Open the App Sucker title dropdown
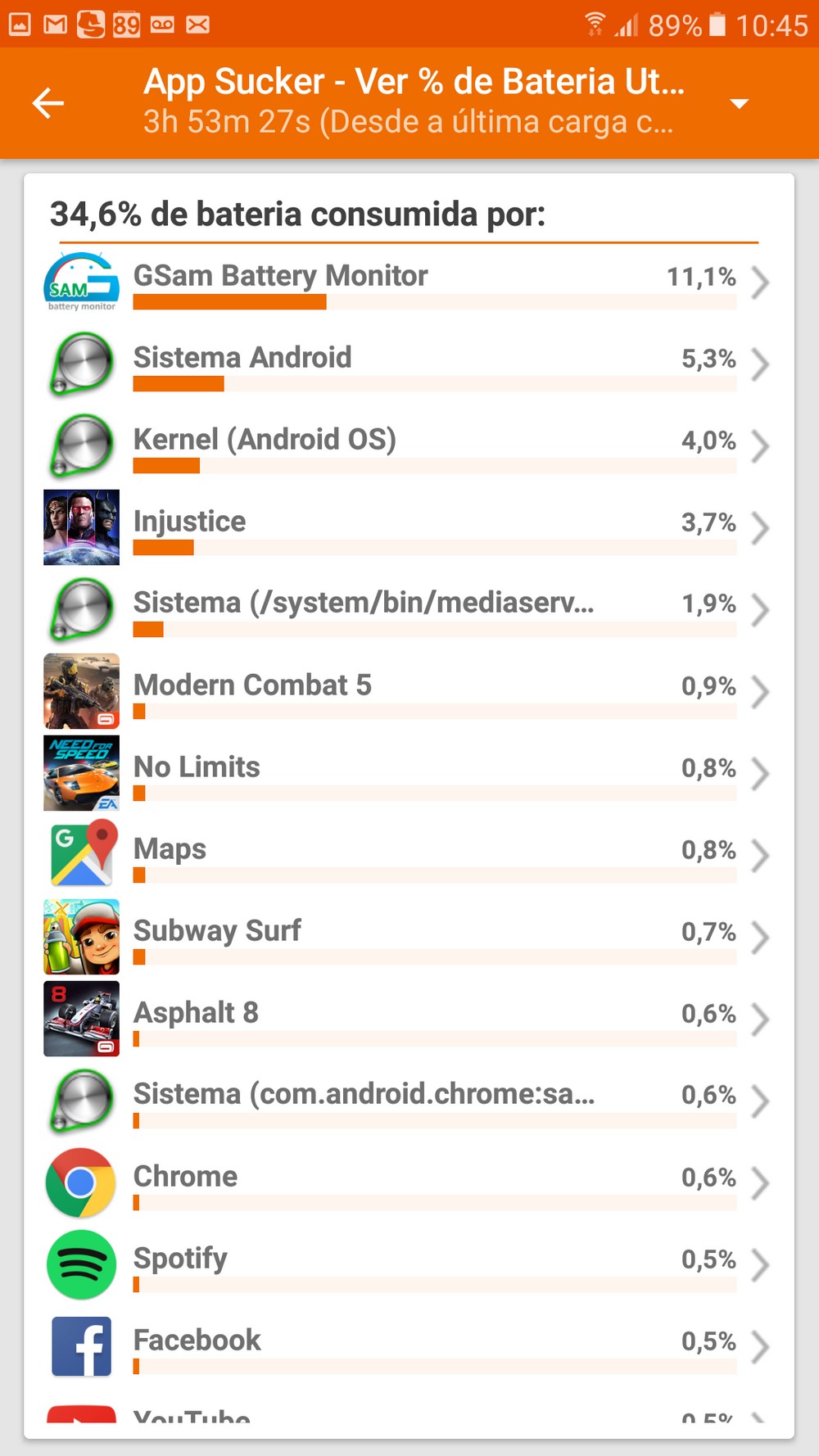The image size is (819, 1456). (739, 103)
